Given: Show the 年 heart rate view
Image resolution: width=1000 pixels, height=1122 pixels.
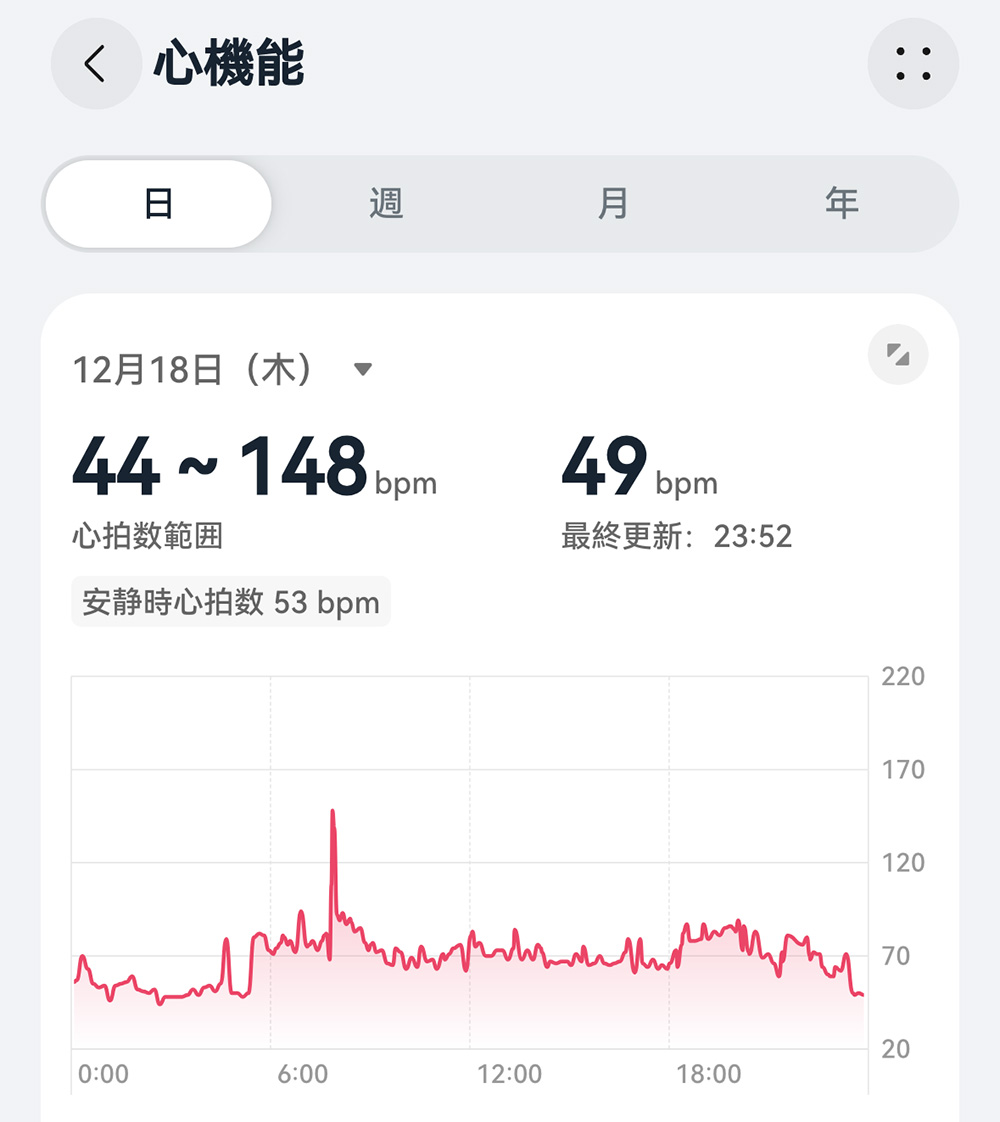Looking at the screenshot, I should point(841,204).
